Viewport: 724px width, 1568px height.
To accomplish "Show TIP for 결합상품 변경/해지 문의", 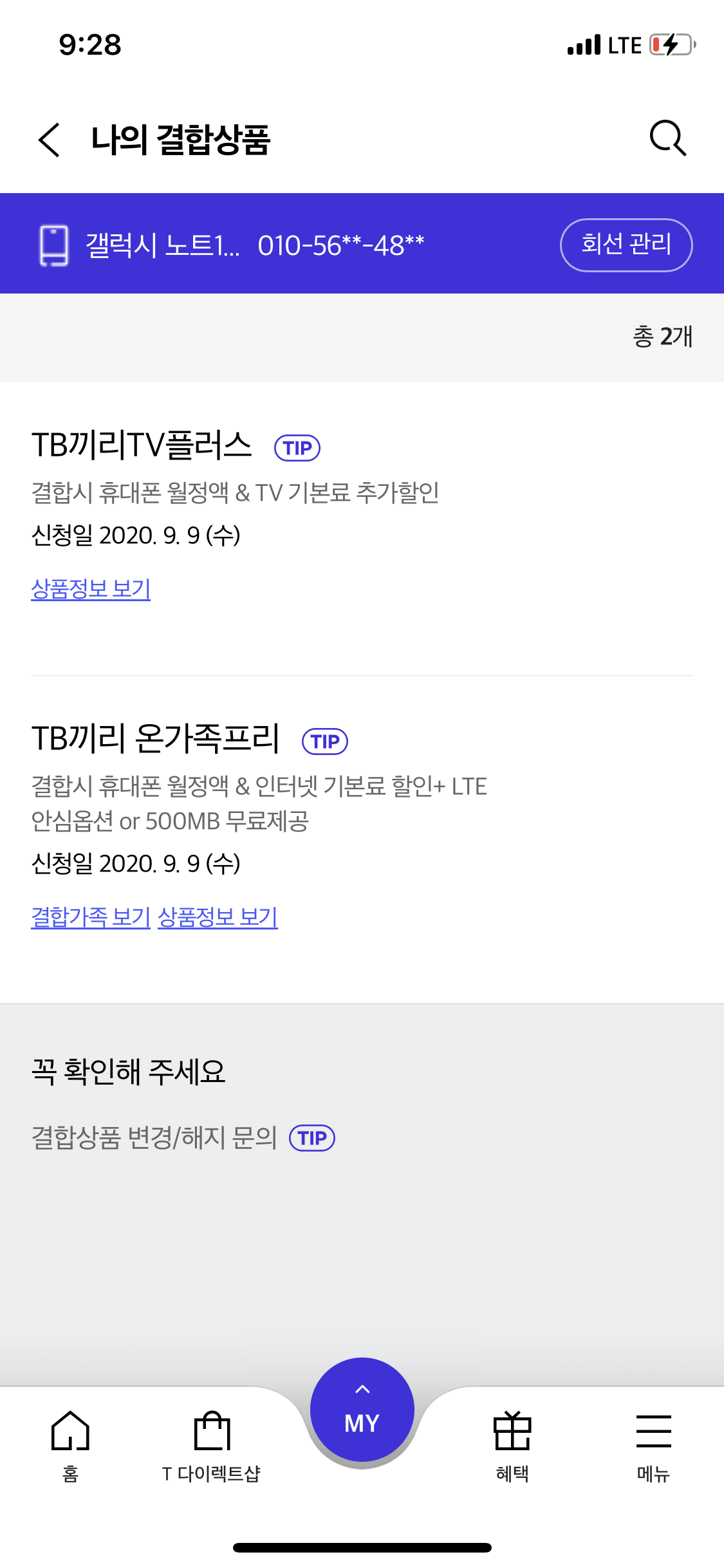I will click(x=312, y=1138).
